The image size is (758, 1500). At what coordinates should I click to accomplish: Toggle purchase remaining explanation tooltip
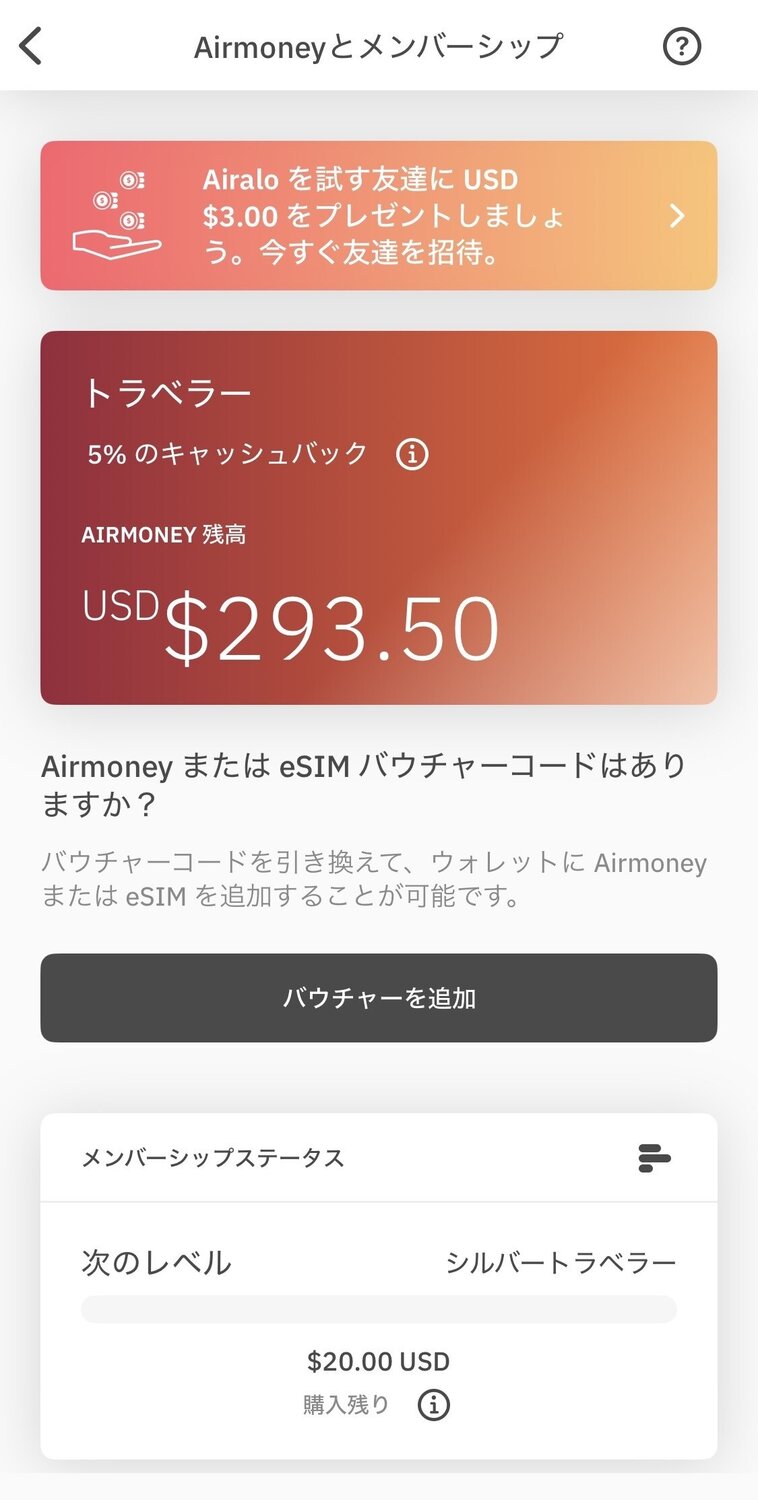pyautogui.click(x=432, y=1404)
